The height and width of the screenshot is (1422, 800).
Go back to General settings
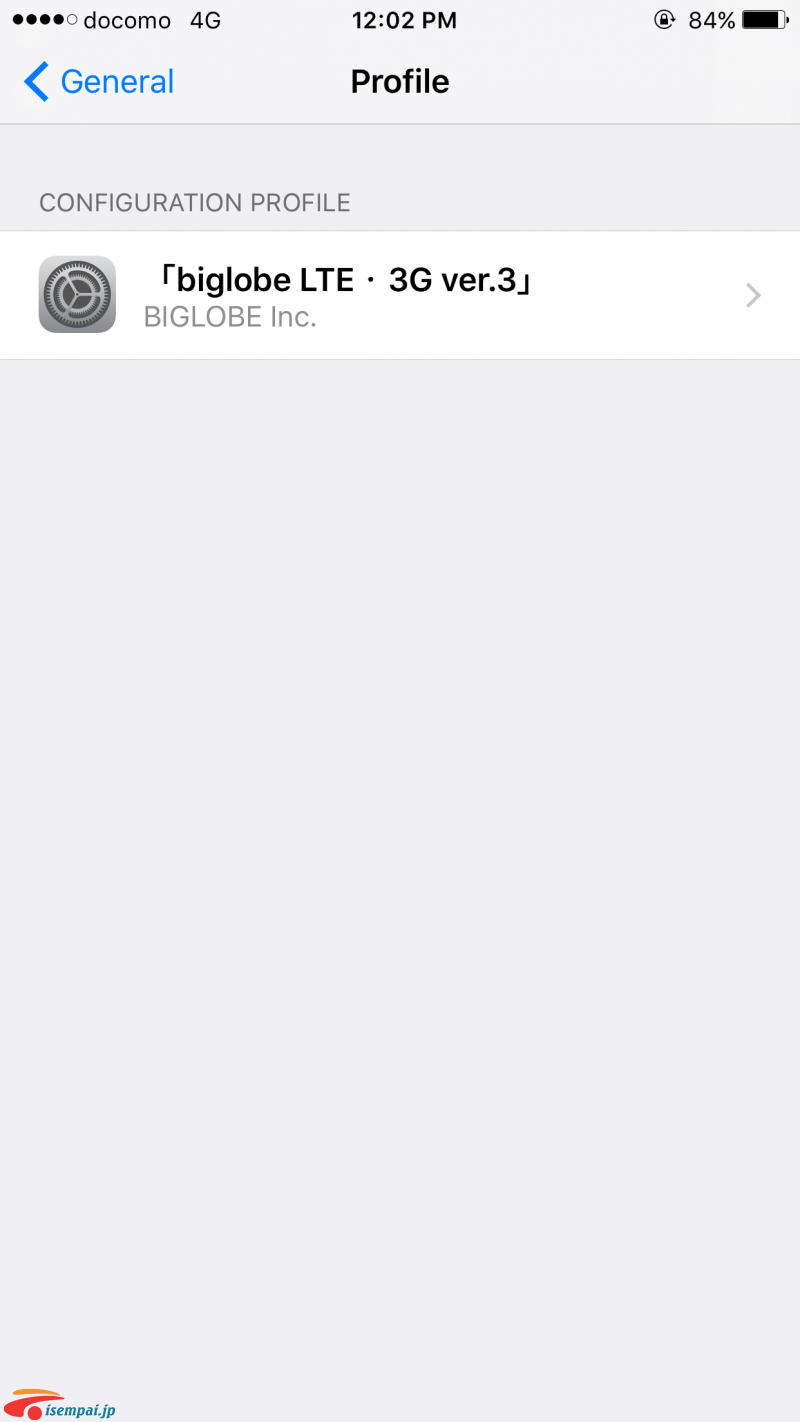pos(99,81)
